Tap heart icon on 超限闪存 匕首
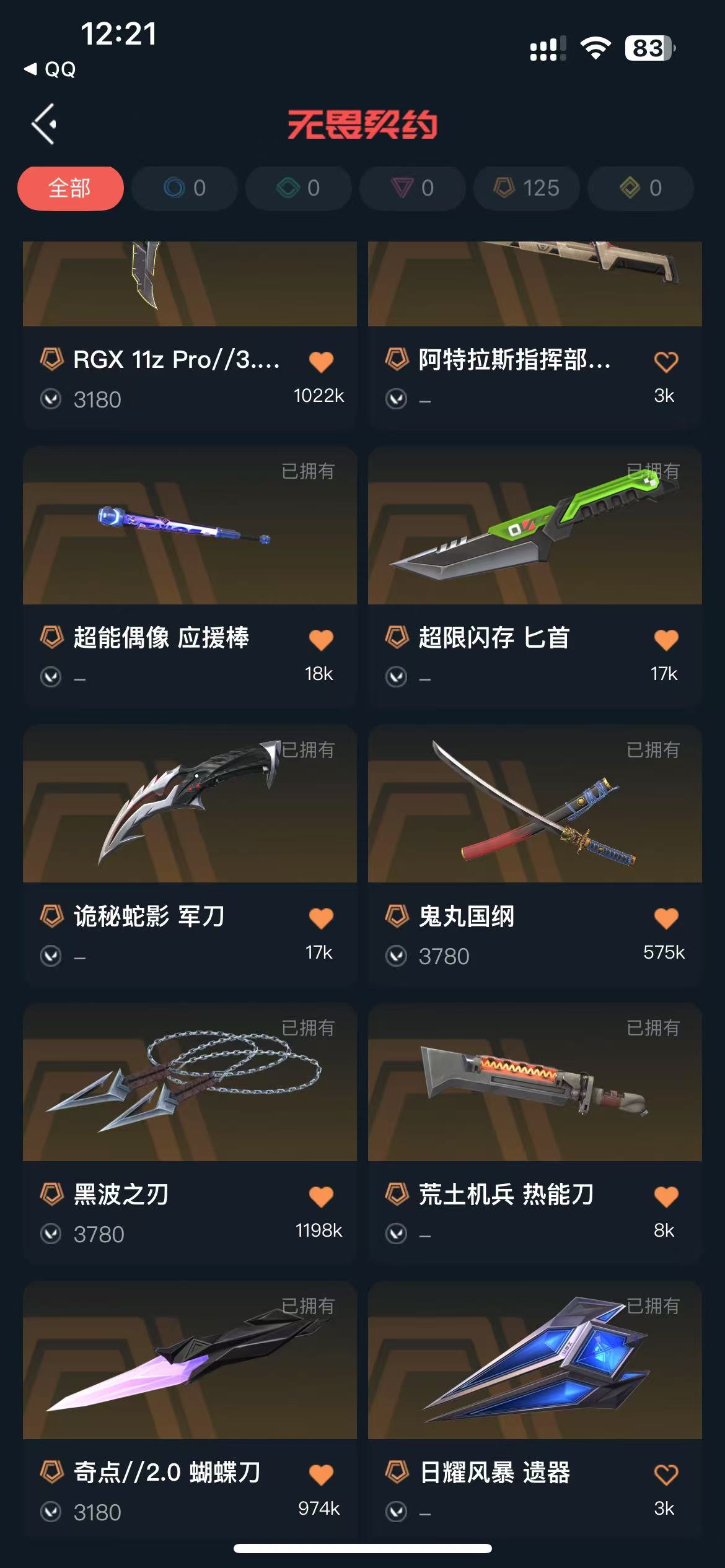The image size is (725, 1568). (x=666, y=640)
